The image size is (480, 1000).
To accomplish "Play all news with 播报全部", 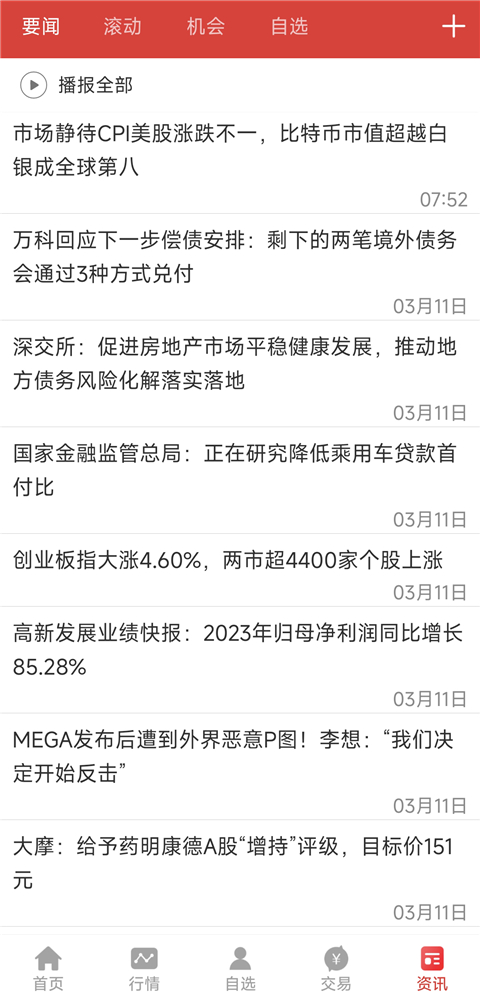I will click(x=76, y=85).
